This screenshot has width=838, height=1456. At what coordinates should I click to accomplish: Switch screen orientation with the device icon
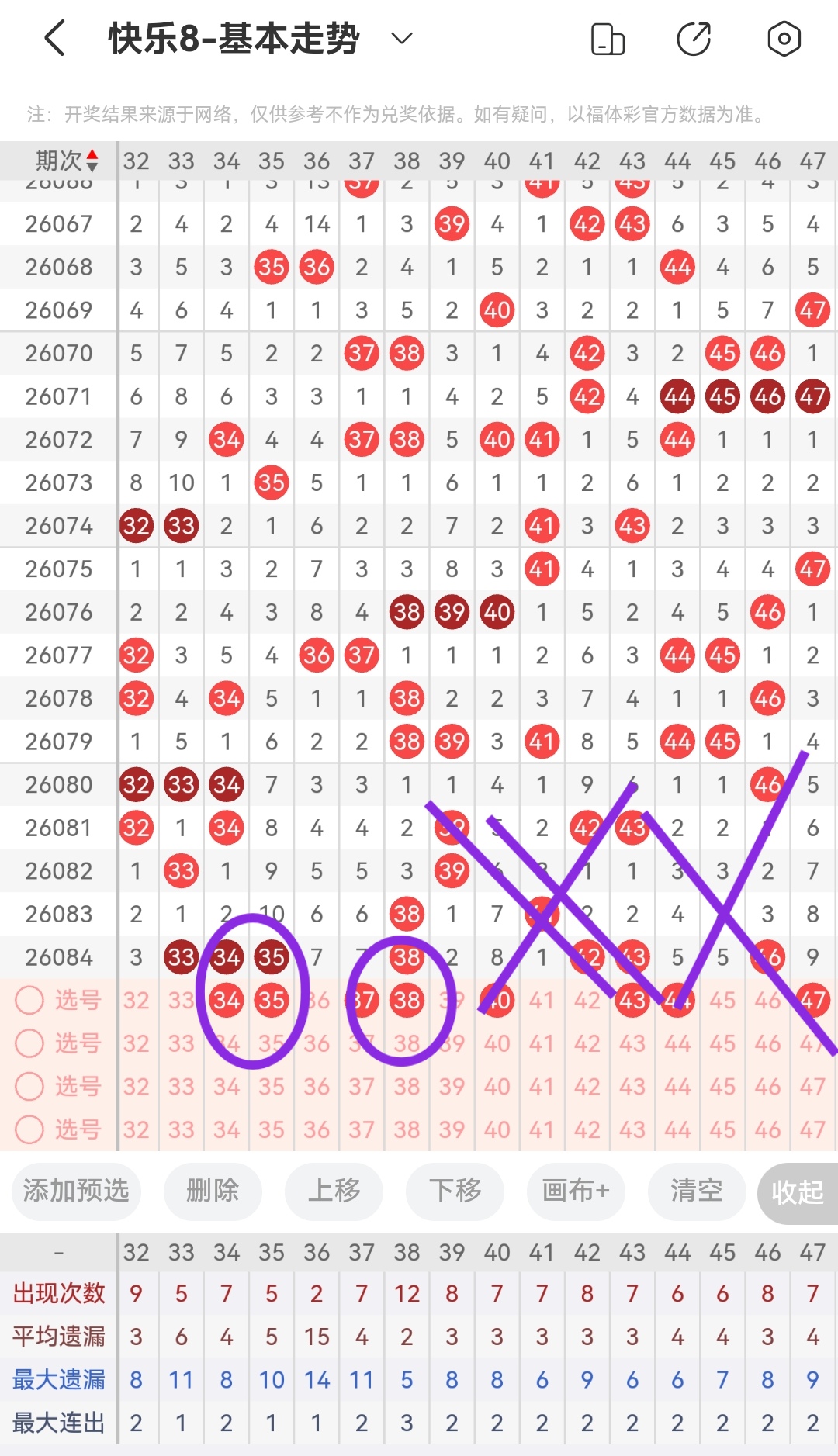point(608,39)
